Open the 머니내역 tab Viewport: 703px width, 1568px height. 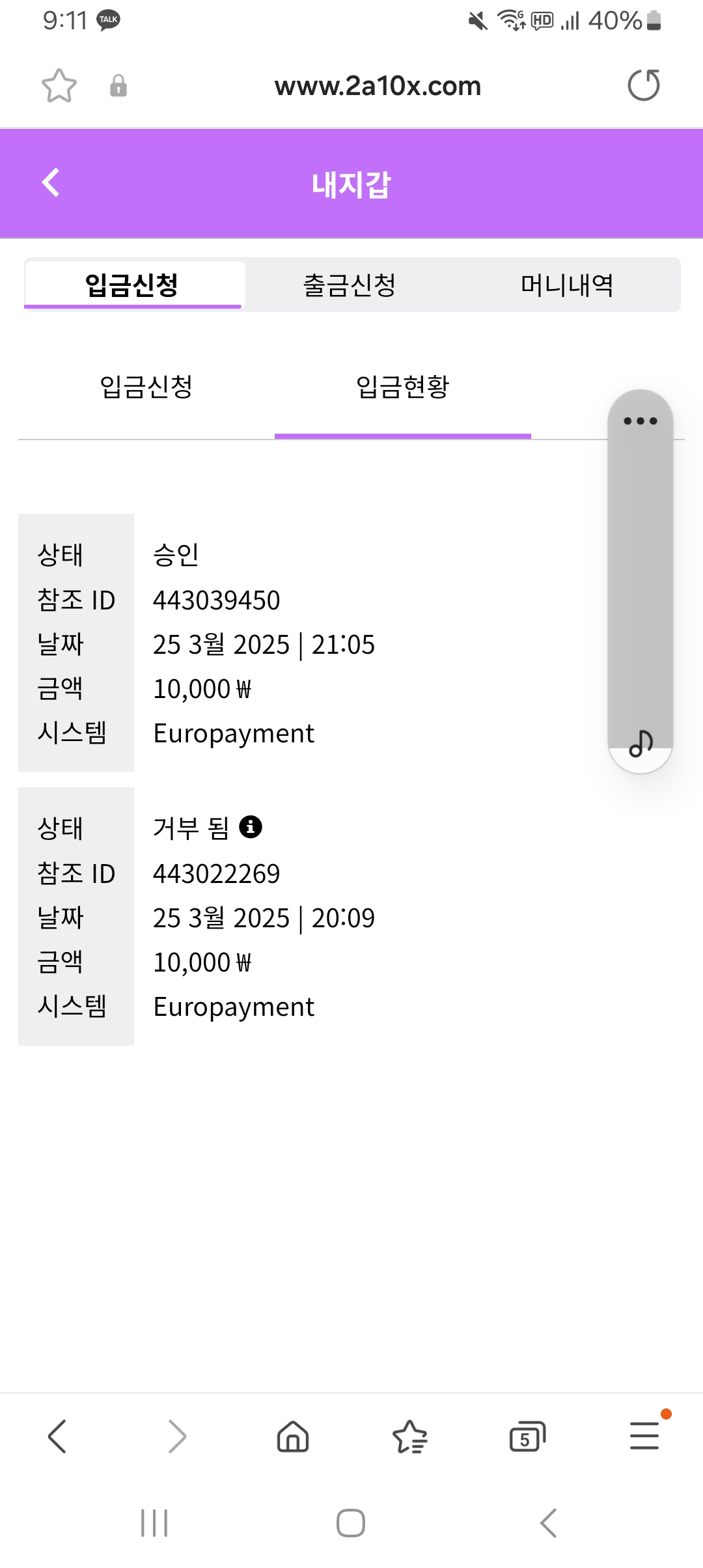pos(567,285)
